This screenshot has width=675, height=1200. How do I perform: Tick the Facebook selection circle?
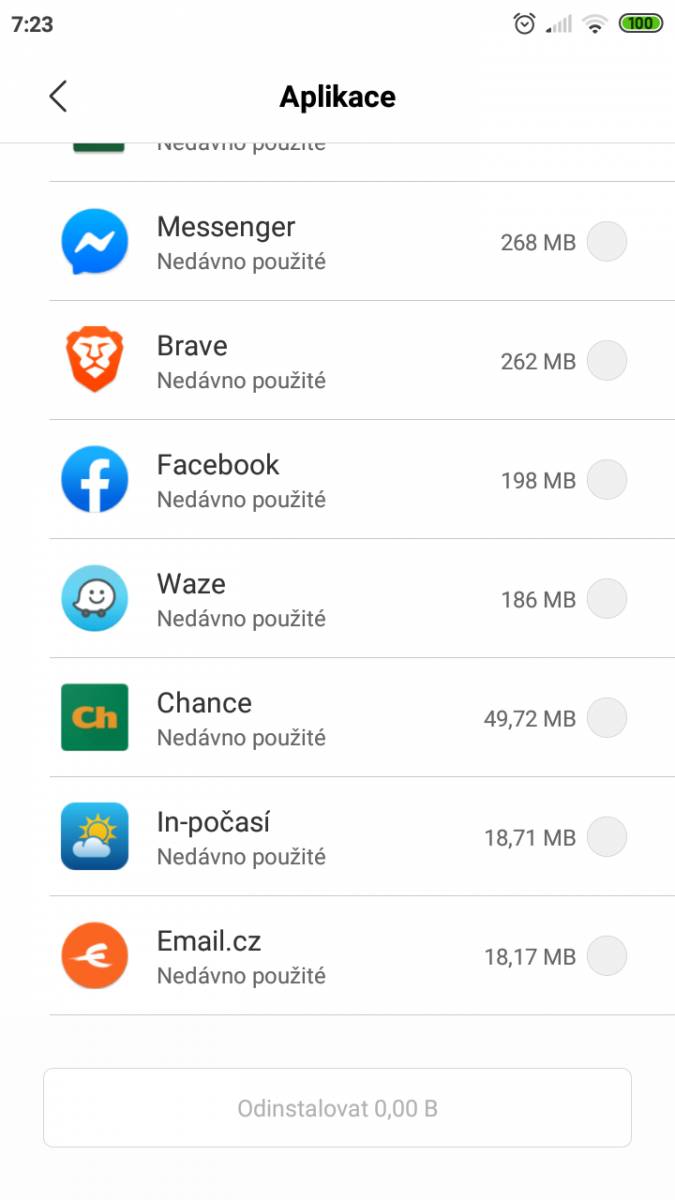pyautogui.click(x=606, y=480)
